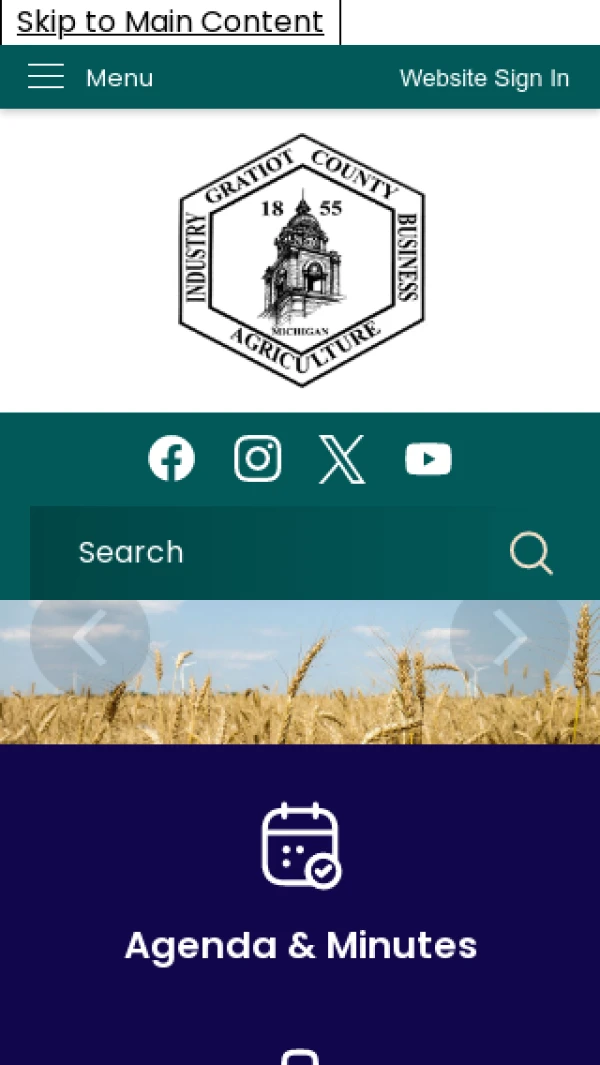Open the X (Twitter) page
This screenshot has height=1065, width=600.
(342, 459)
